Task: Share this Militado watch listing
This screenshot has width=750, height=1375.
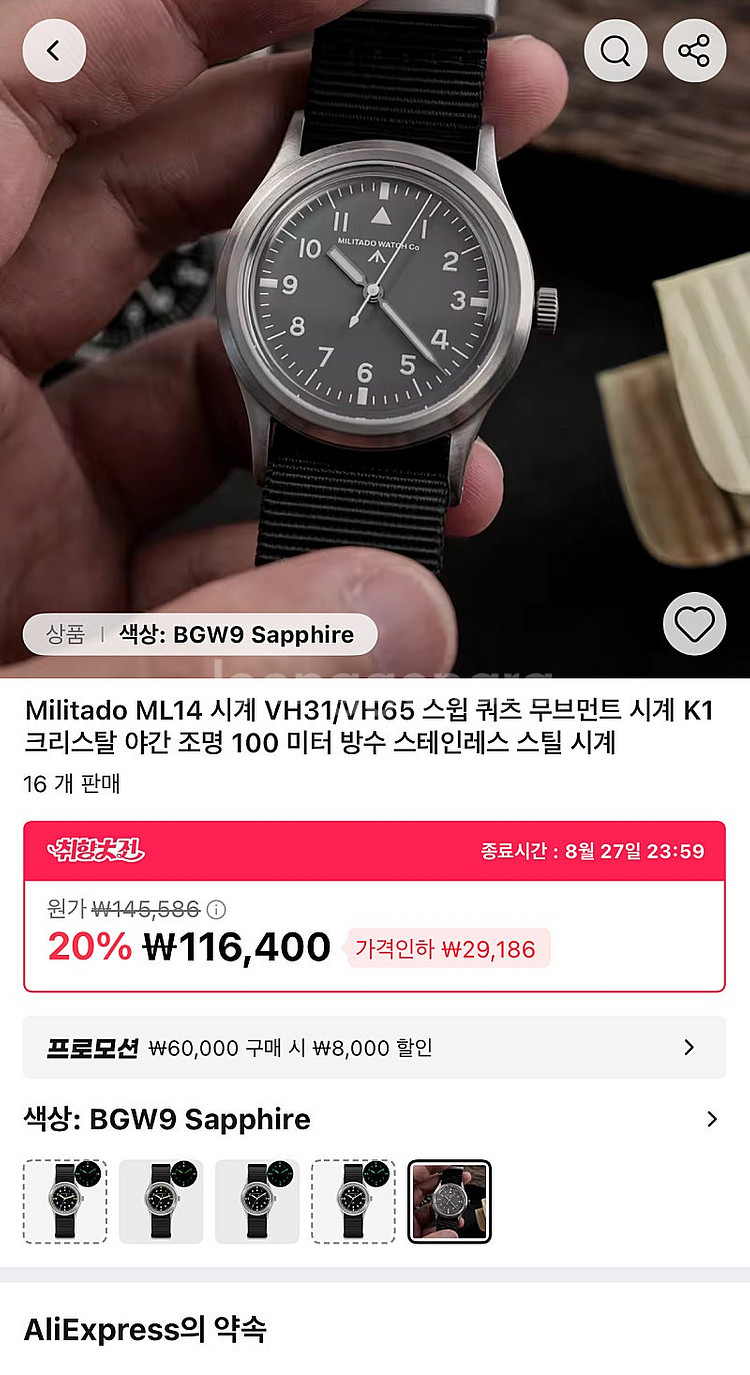Action: [694, 50]
